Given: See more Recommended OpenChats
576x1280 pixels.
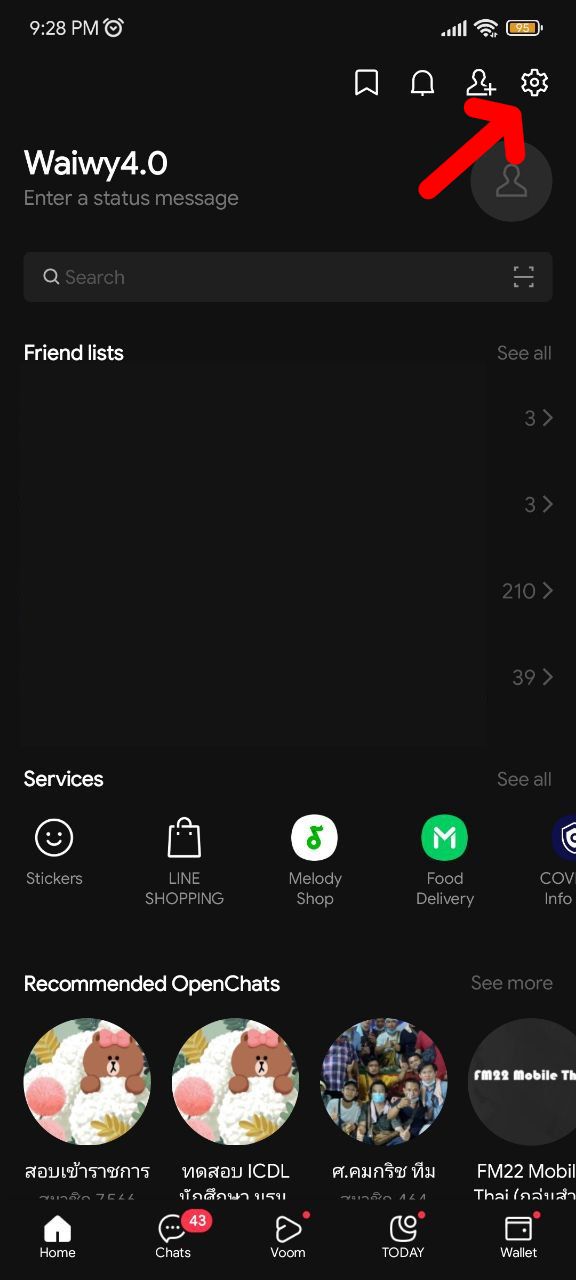Looking at the screenshot, I should 512,983.
